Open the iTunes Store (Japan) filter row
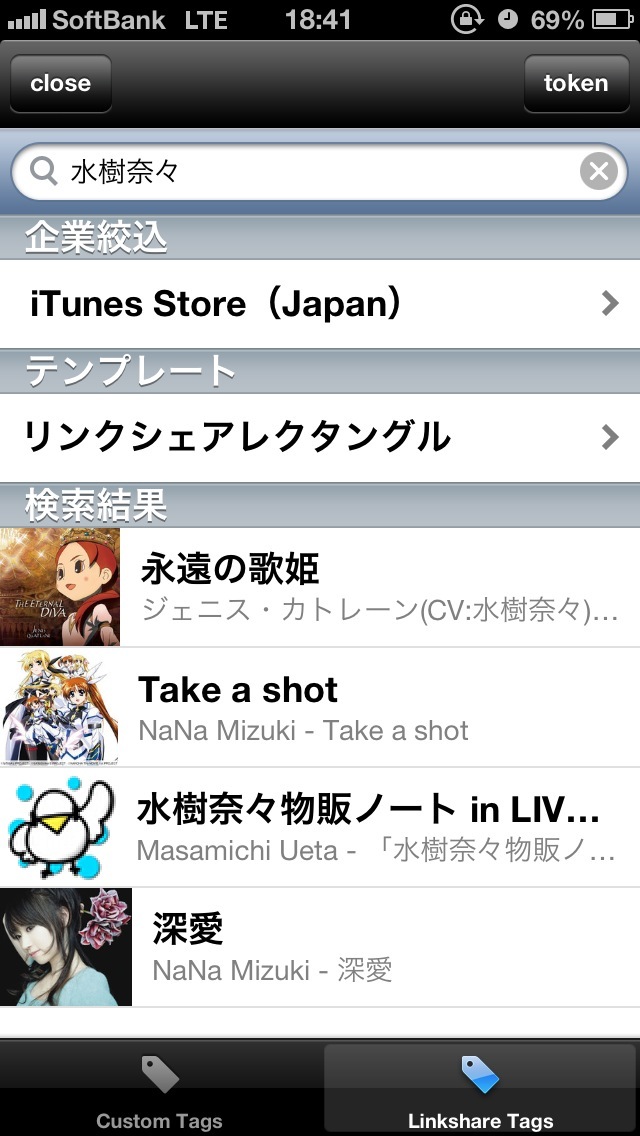 point(320,304)
